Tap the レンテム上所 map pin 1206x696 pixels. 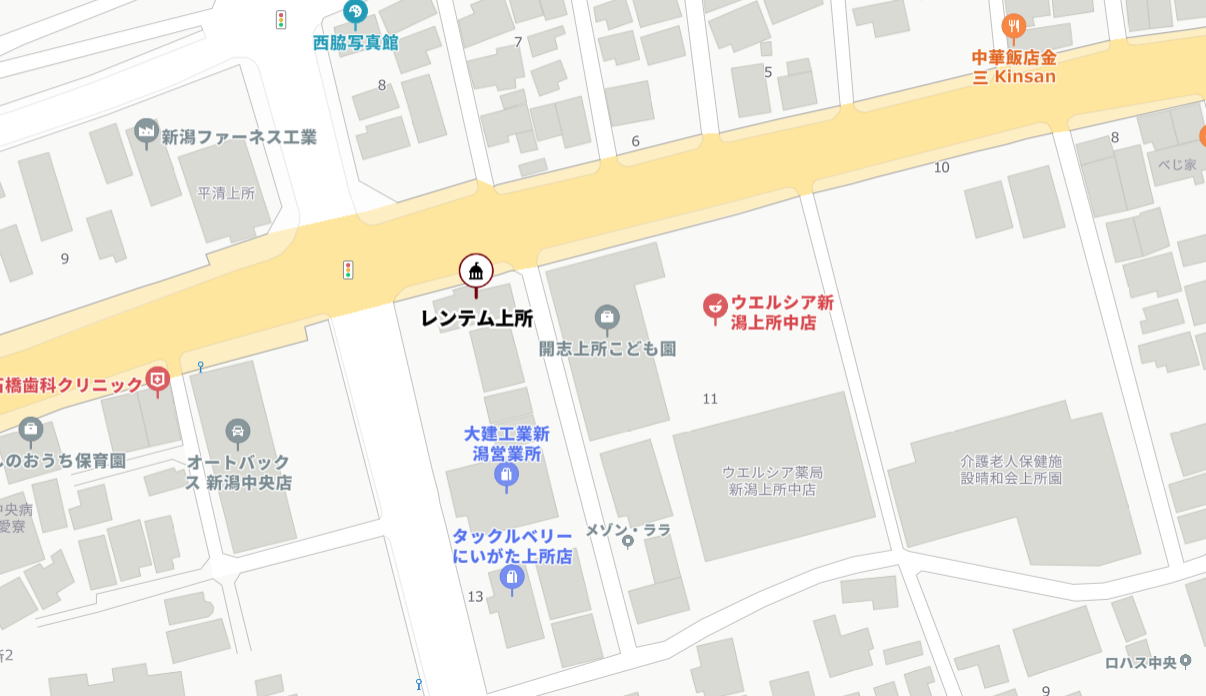click(476, 271)
